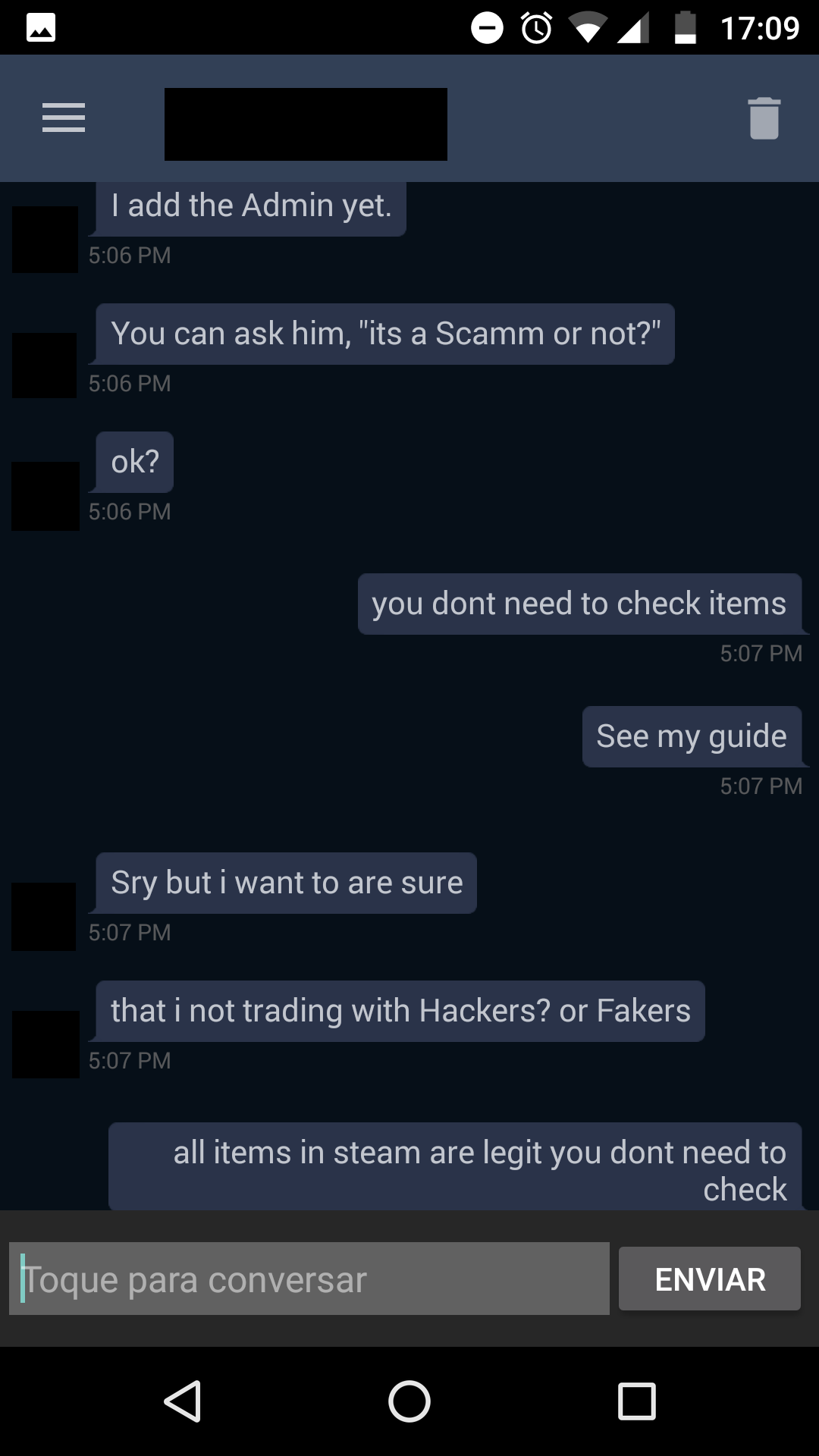Tap the ENVIAR send button
The width and height of the screenshot is (819, 1456).
(x=709, y=1279)
